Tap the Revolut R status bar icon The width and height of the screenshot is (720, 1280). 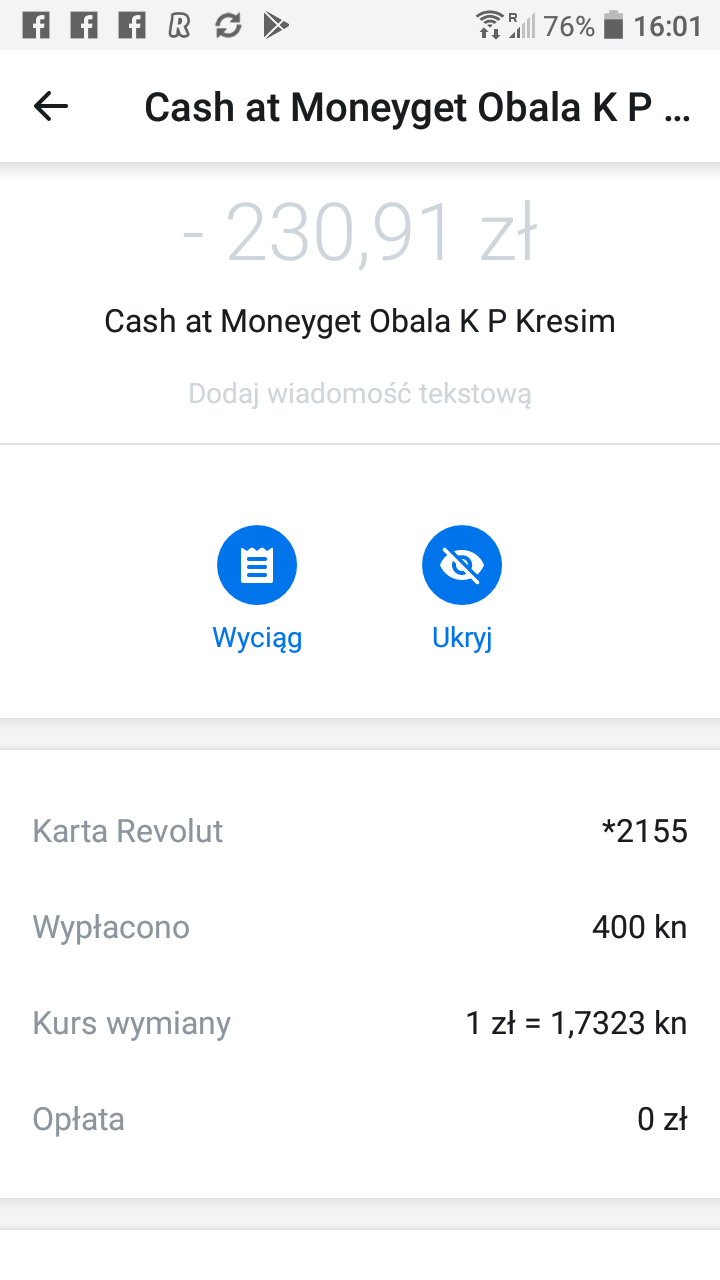(x=180, y=25)
